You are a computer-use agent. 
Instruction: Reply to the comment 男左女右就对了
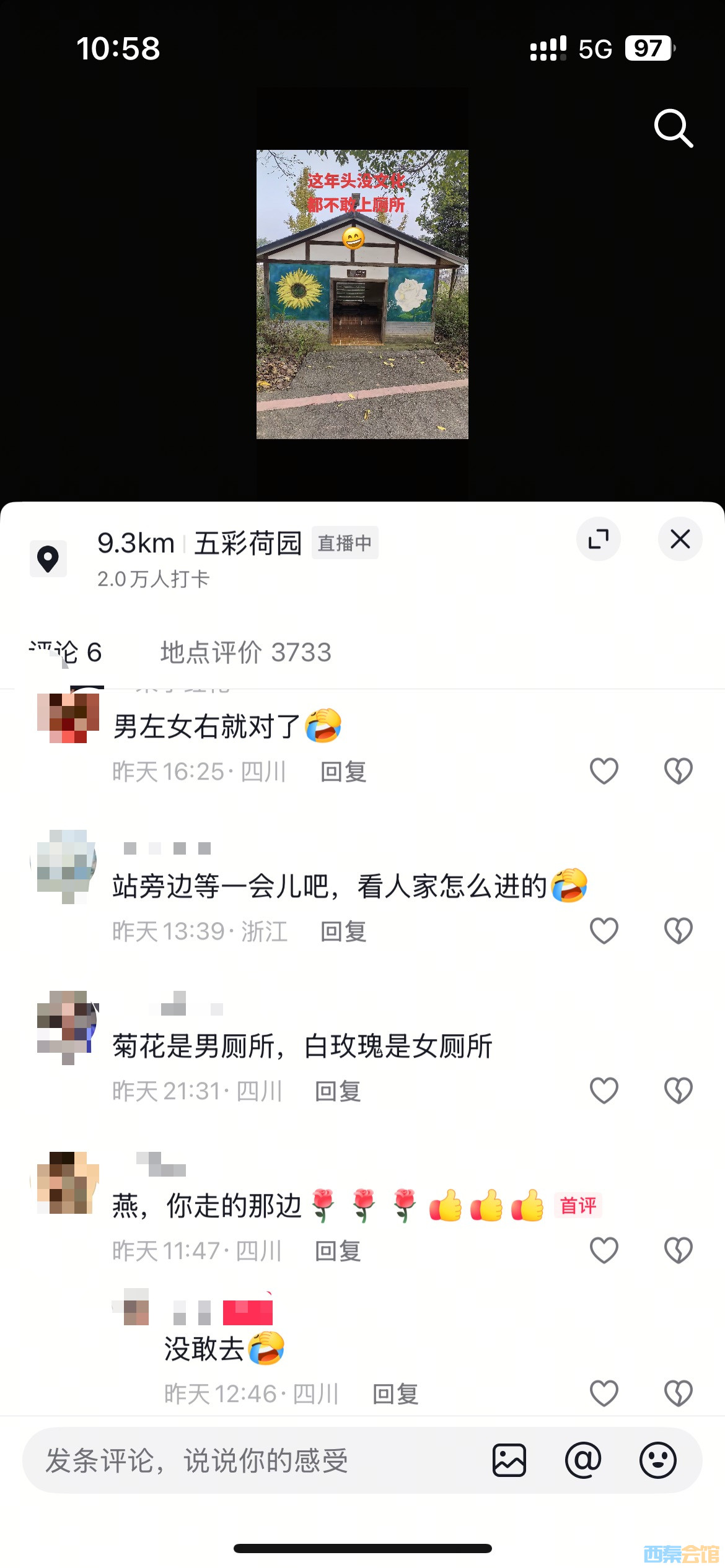[343, 772]
